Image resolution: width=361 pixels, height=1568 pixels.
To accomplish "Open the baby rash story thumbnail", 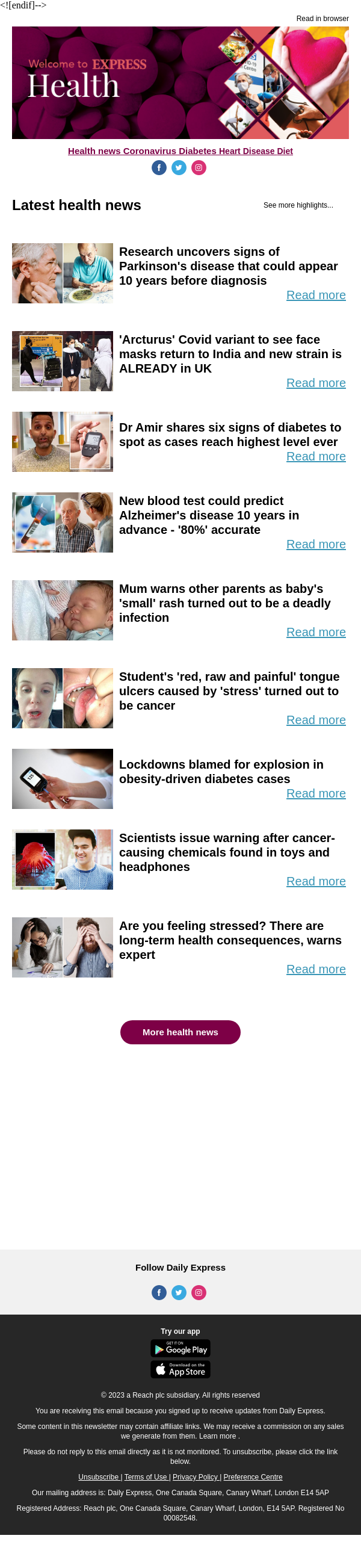I will click(x=62, y=610).
